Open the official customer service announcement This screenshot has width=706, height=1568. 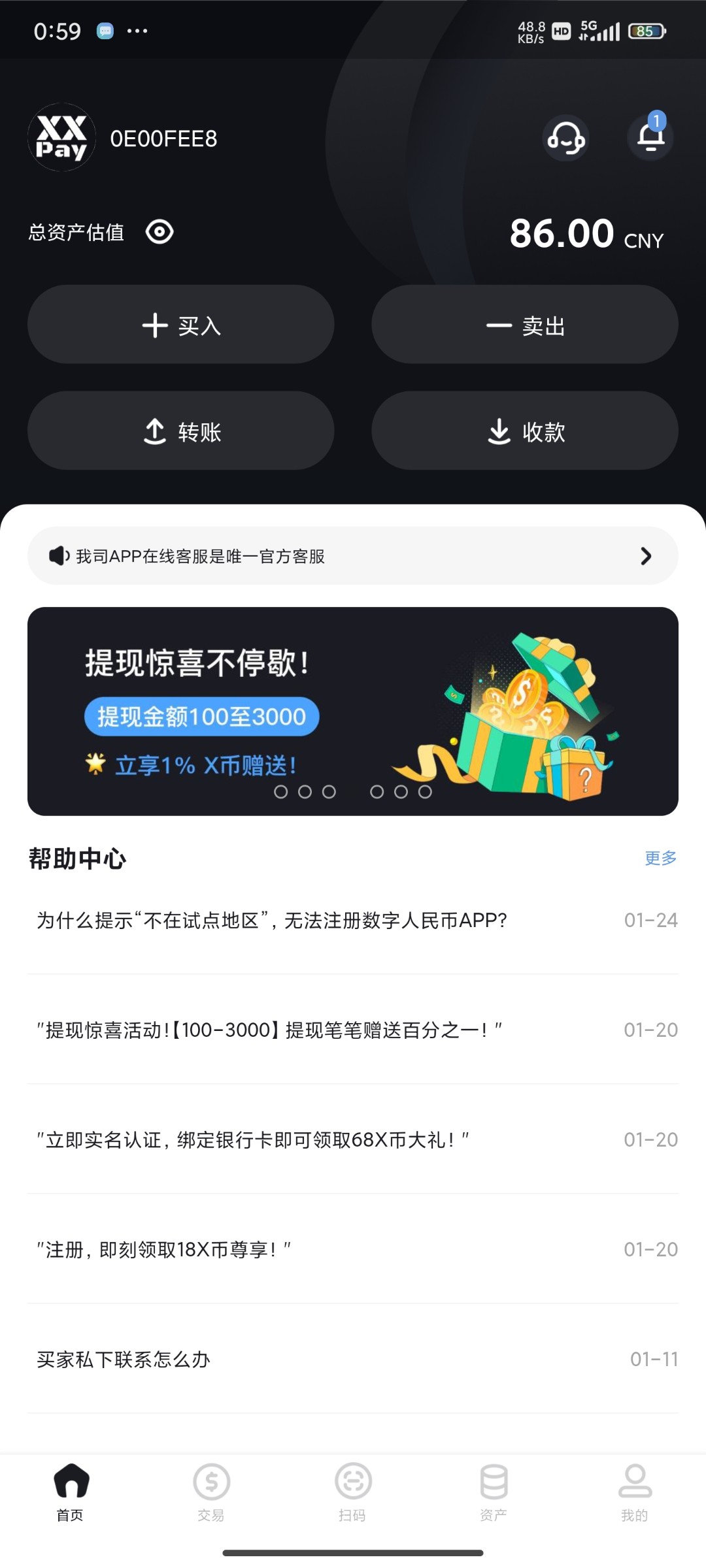pos(352,556)
